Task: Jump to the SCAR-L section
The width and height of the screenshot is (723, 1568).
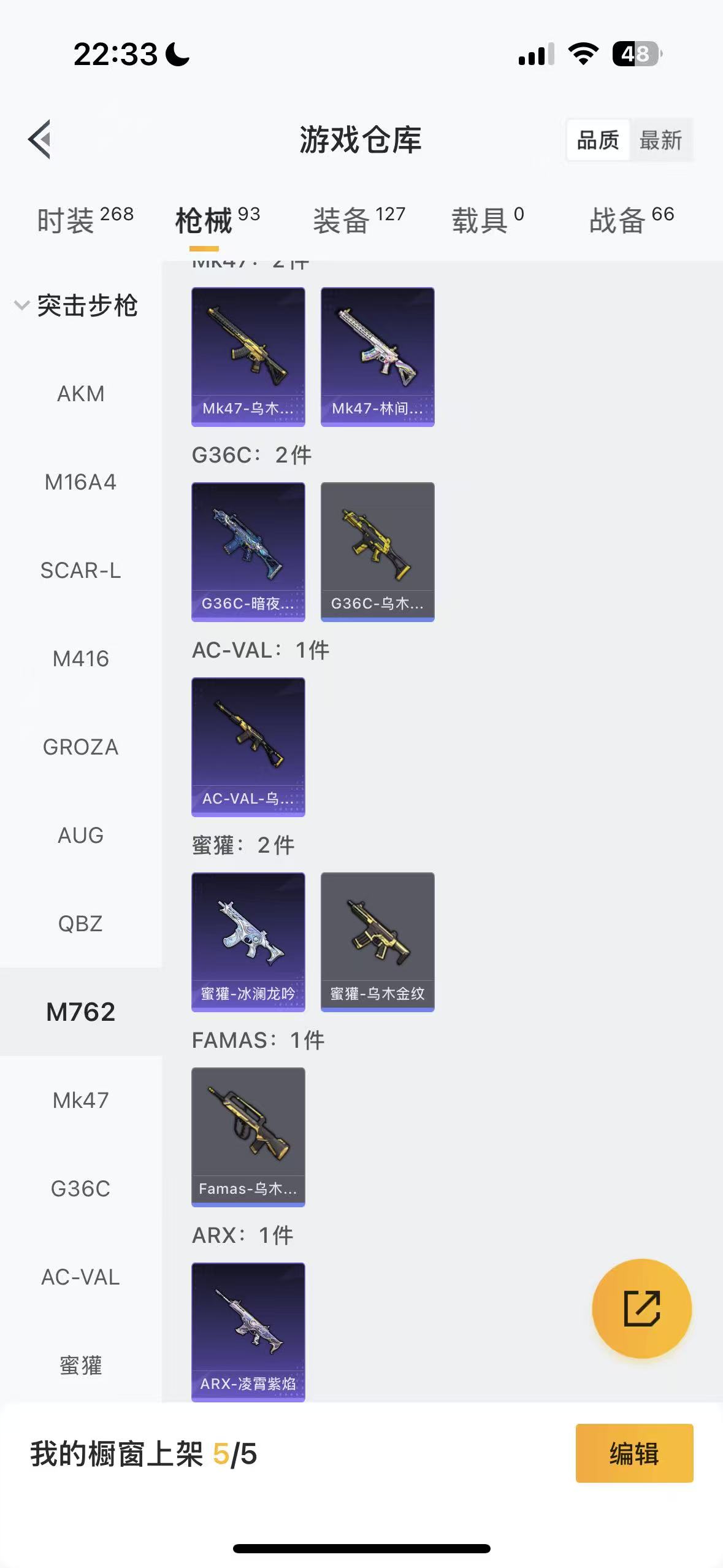Action: [80, 571]
